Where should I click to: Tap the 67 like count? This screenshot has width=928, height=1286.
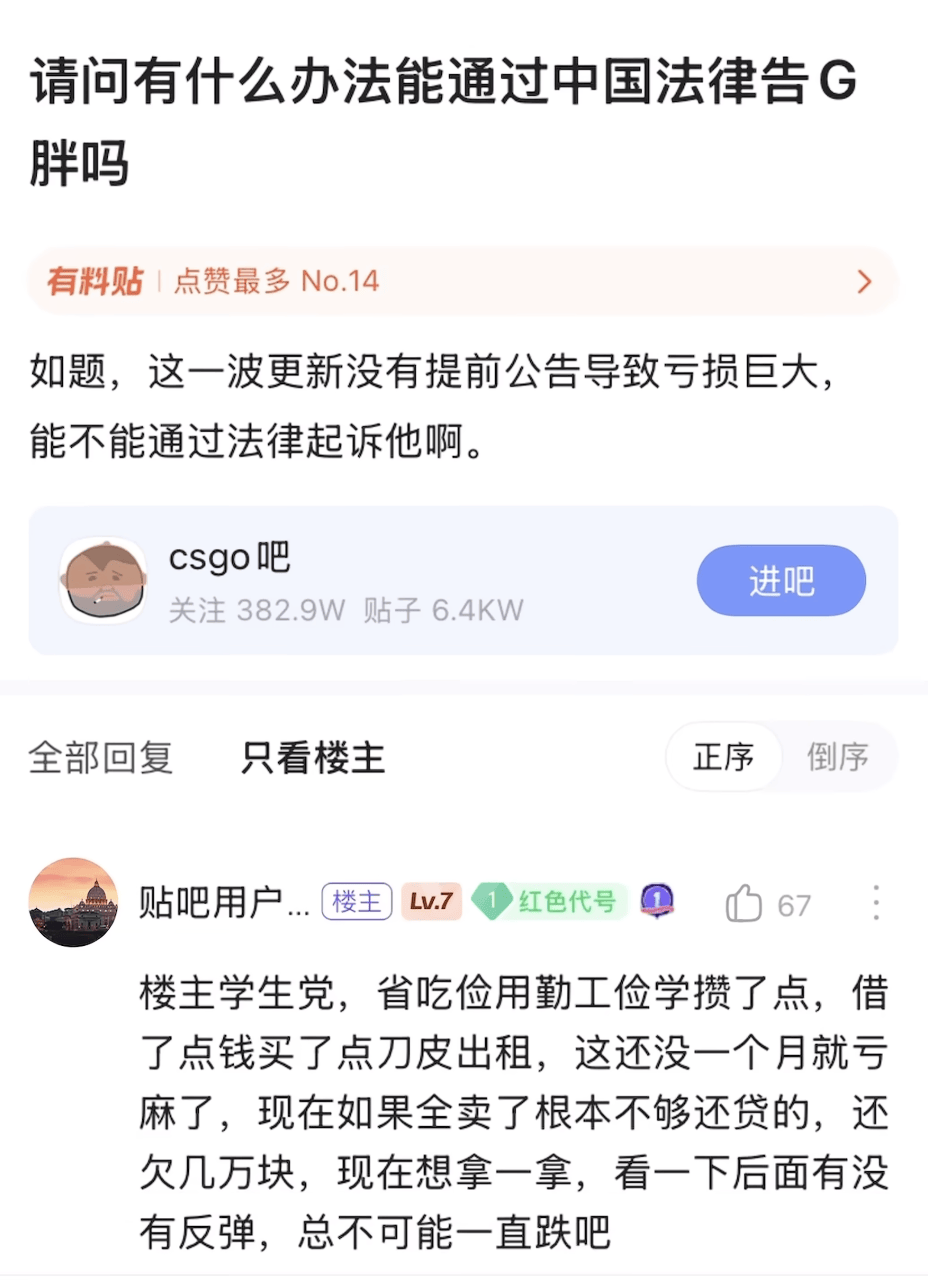793,903
